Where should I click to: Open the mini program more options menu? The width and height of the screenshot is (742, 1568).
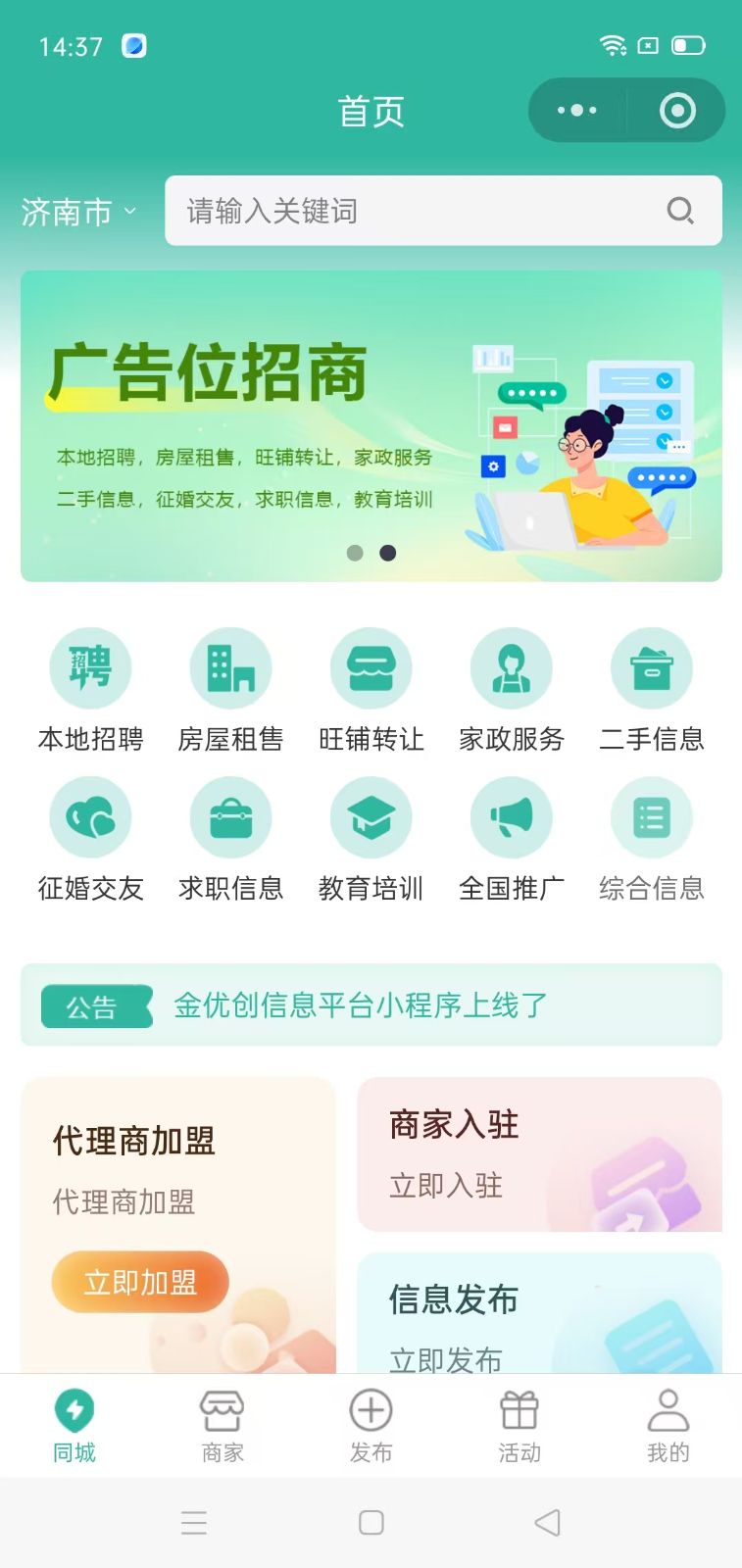coord(577,111)
